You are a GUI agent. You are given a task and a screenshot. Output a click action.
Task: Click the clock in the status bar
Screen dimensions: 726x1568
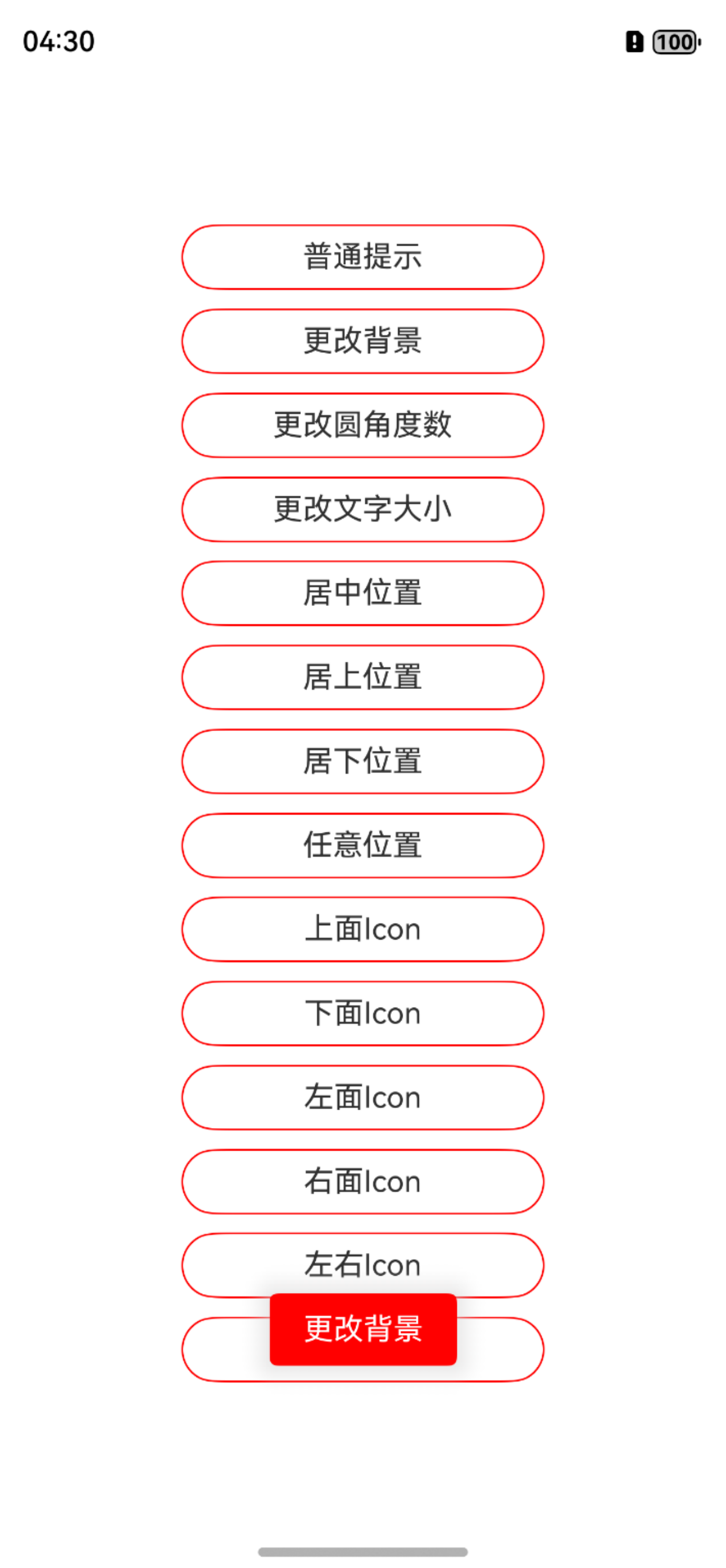tap(58, 41)
